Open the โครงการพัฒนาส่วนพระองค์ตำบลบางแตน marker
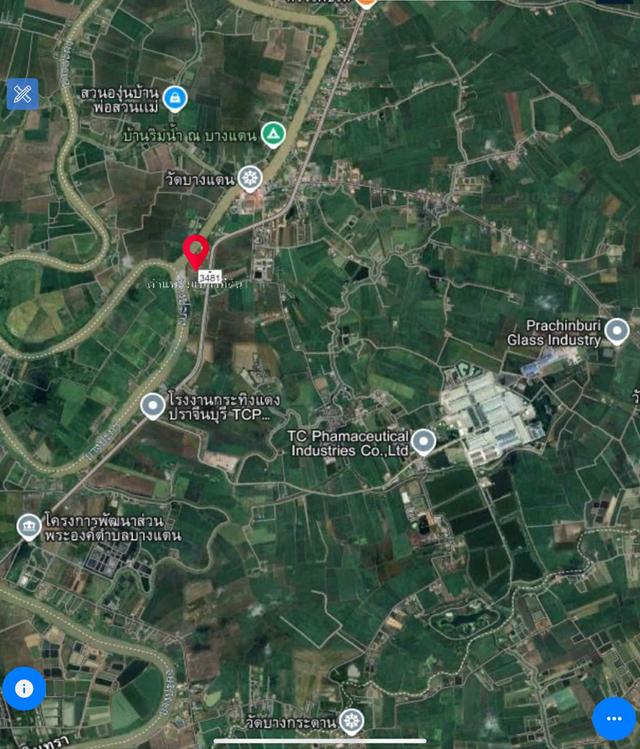The image size is (640, 749). click(29, 526)
